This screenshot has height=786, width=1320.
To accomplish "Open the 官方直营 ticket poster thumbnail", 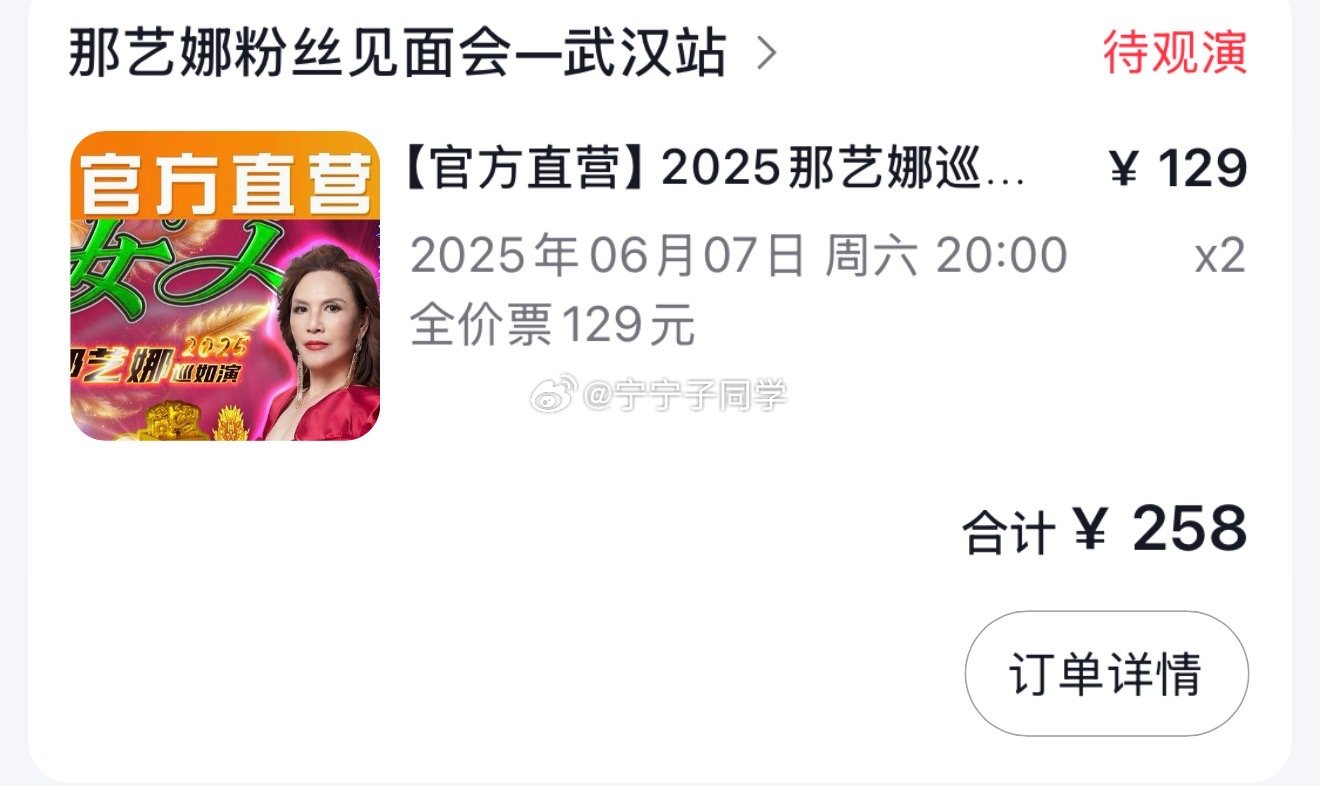I will [225, 286].
